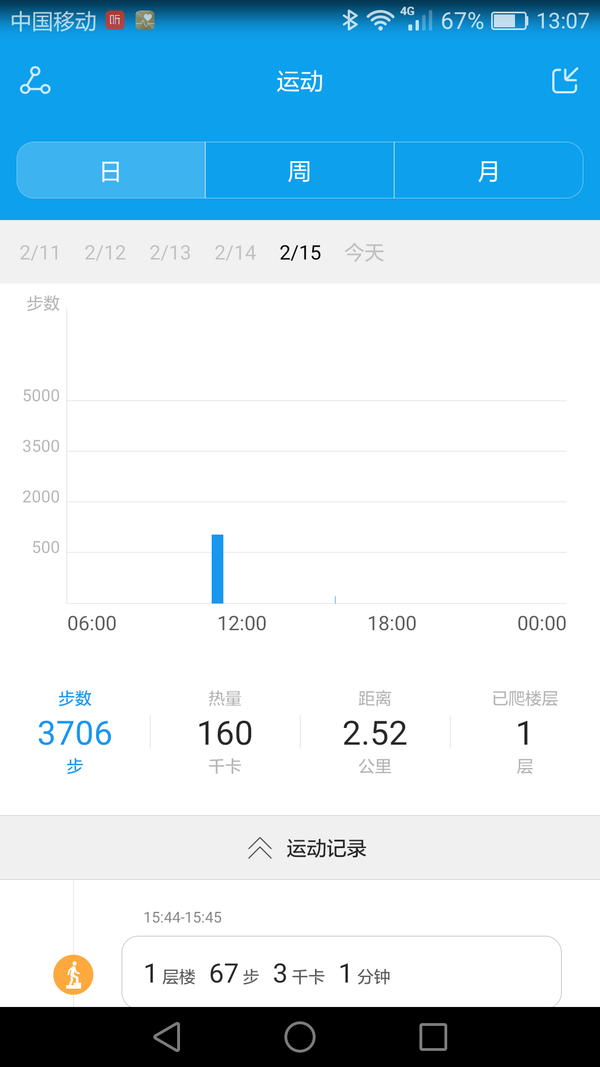
Task: Show the 已爬楼层 floors climbed chart
Action: click(524, 733)
